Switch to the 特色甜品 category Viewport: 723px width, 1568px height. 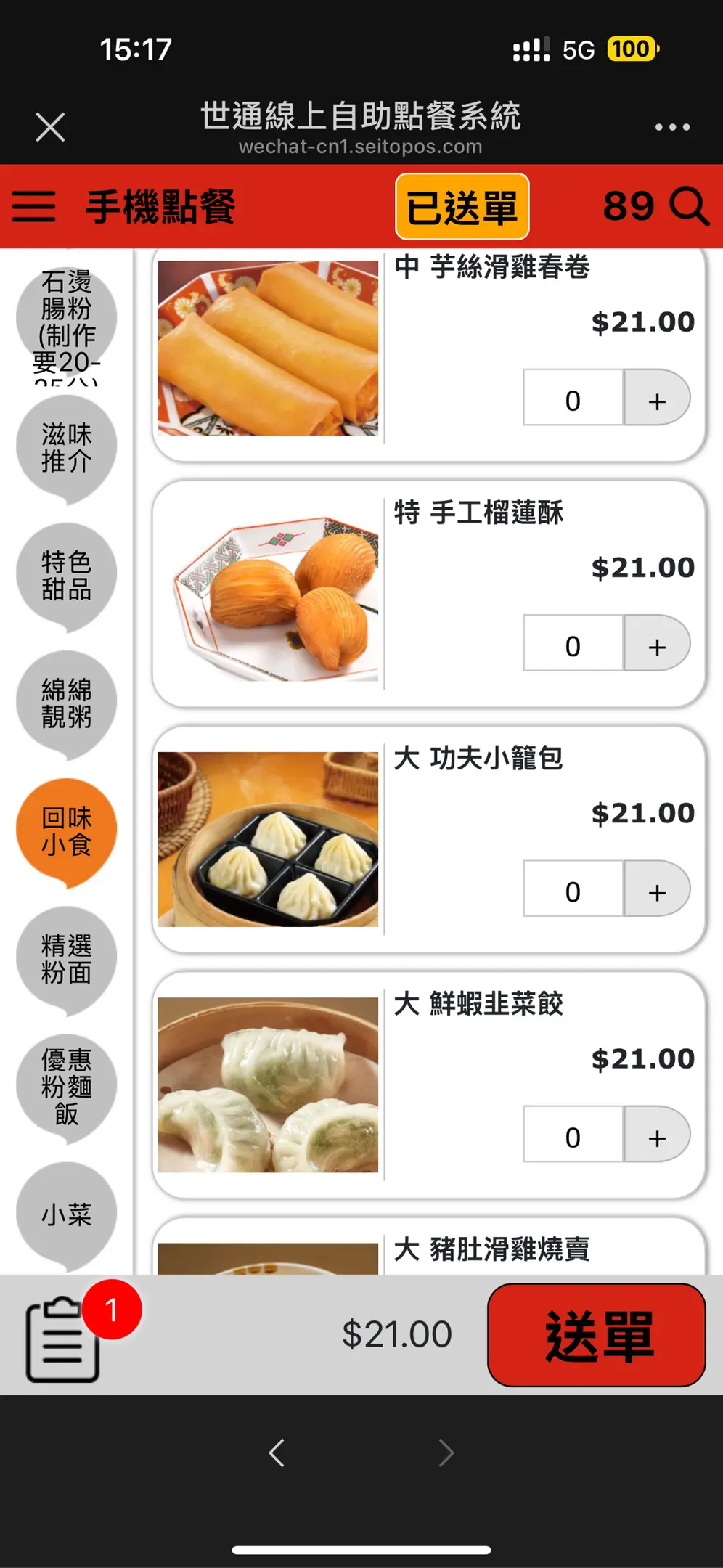point(66,576)
